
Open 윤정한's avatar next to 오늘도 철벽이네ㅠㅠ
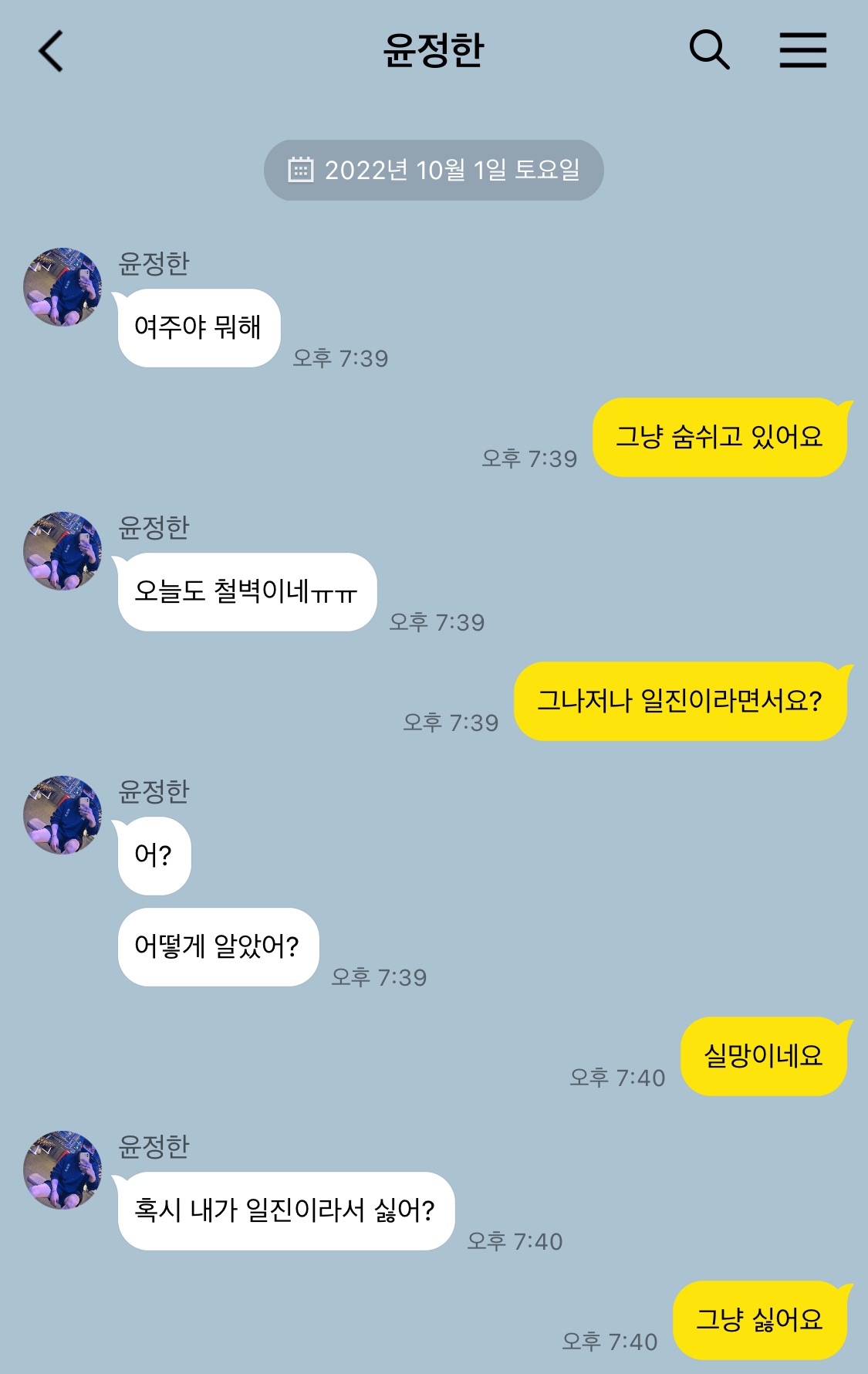point(62,551)
